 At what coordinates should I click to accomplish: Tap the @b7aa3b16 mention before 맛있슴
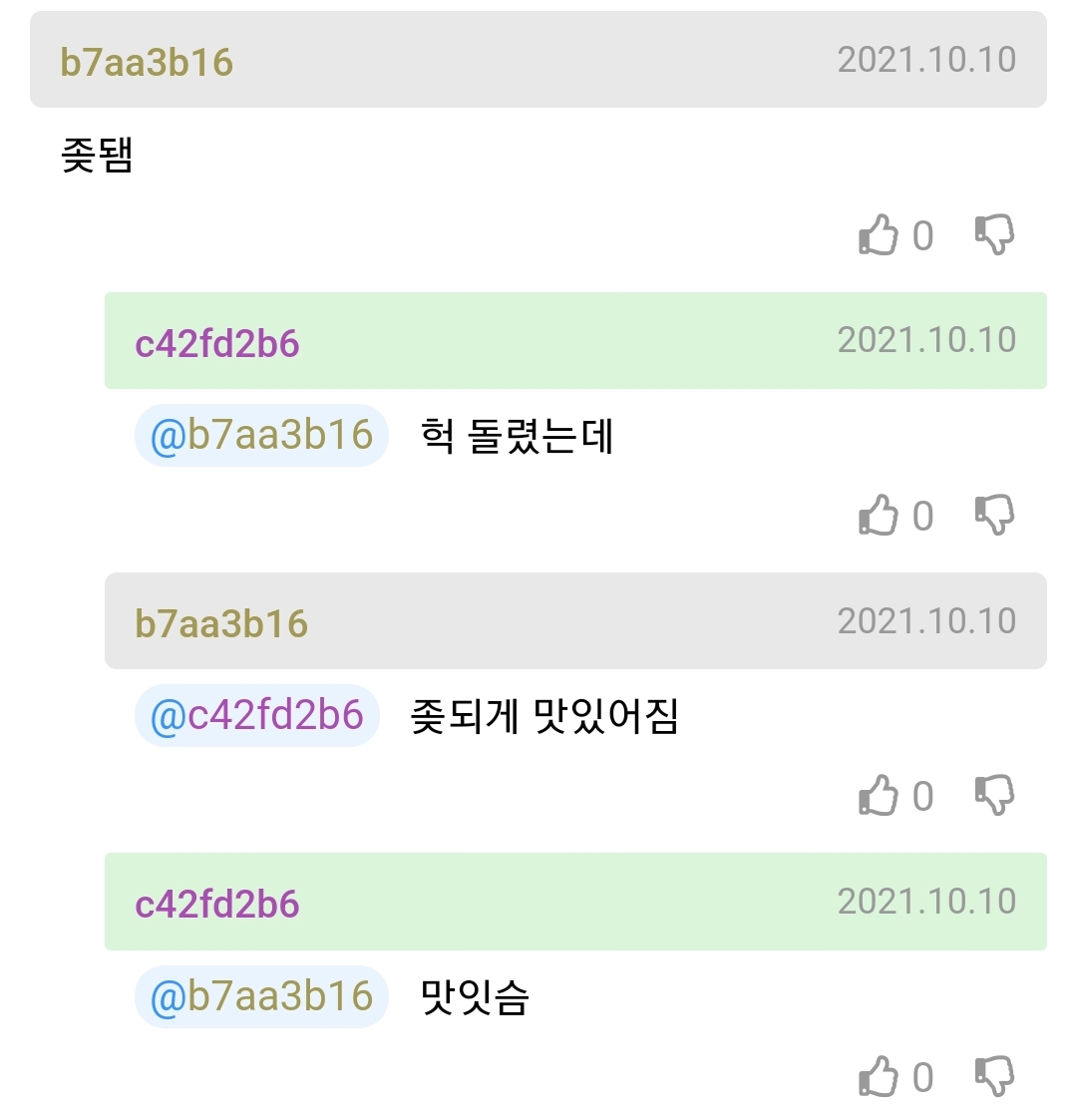[x=261, y=996]
